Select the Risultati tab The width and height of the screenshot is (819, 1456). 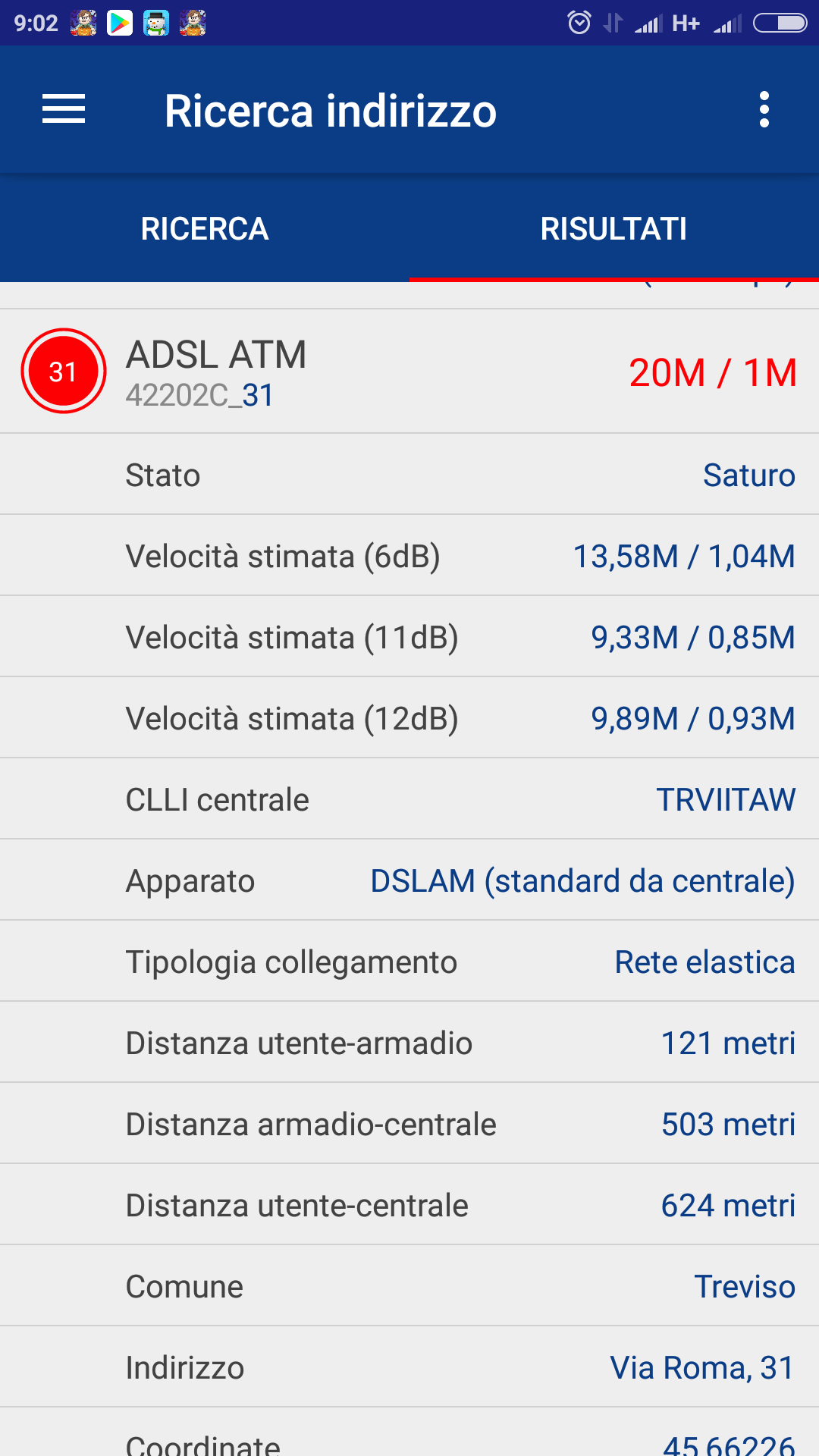coord(614,228)
